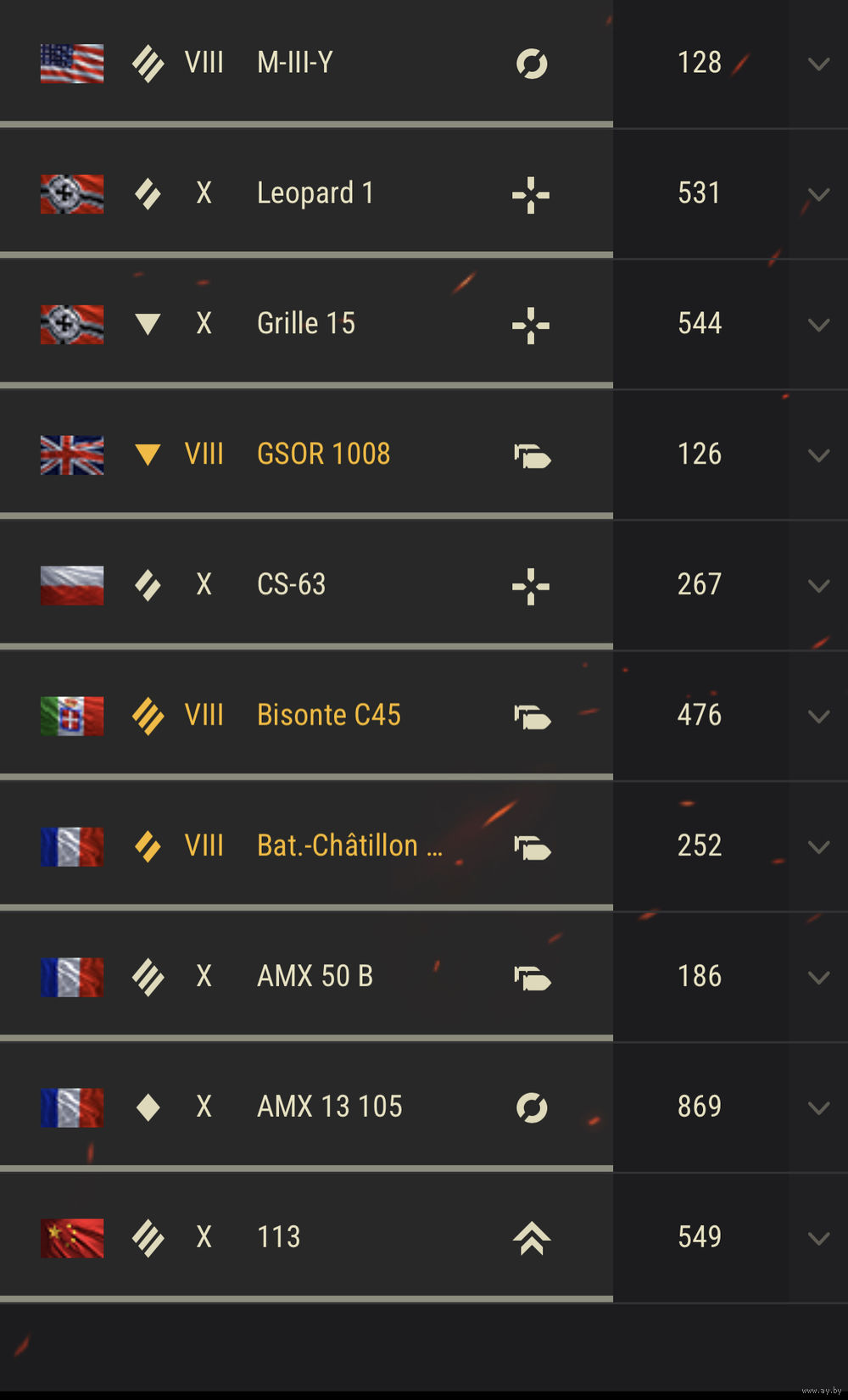The image size is (848, 1400).
Task: Expand the Bat.-Châtillon row chevron
Action: [x=818, y=848]
